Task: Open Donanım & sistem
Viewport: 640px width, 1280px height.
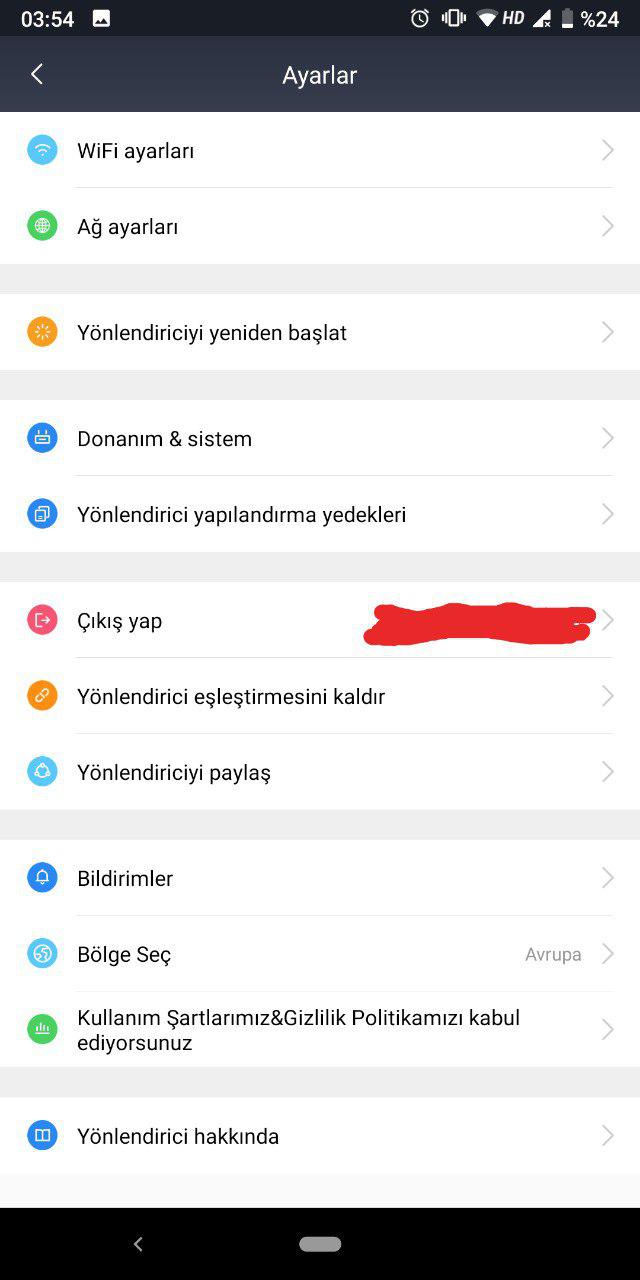Action: (320, 438)
